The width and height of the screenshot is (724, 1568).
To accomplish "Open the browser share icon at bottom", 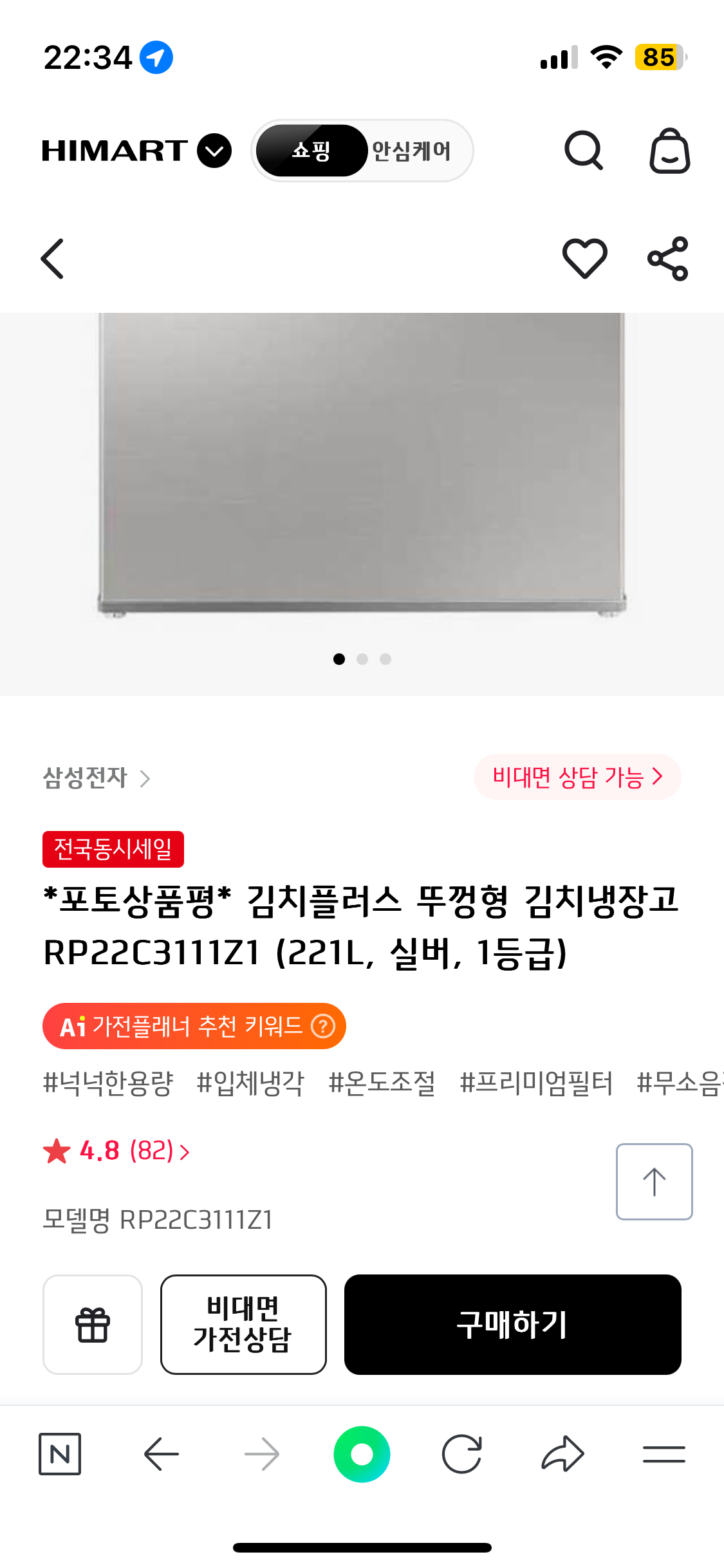I will click(x=562, y=1453).
